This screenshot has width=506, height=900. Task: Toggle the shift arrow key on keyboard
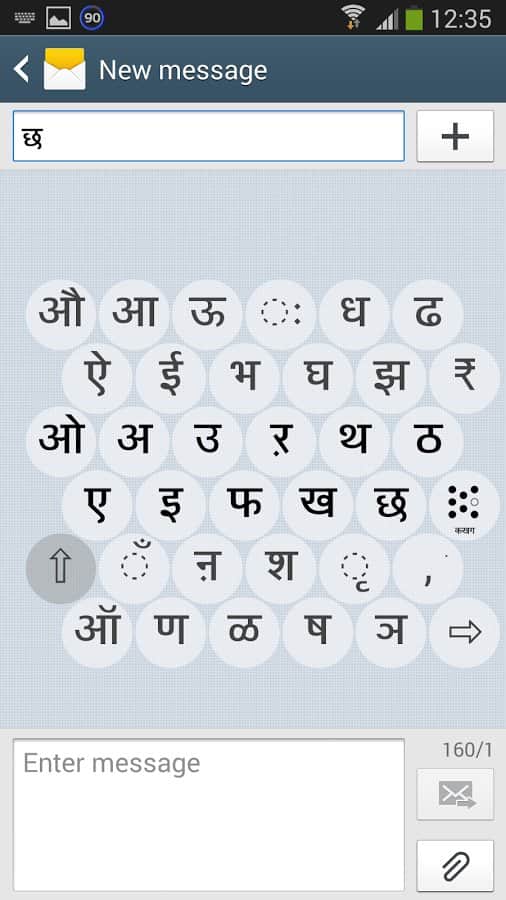click(61, 568)
